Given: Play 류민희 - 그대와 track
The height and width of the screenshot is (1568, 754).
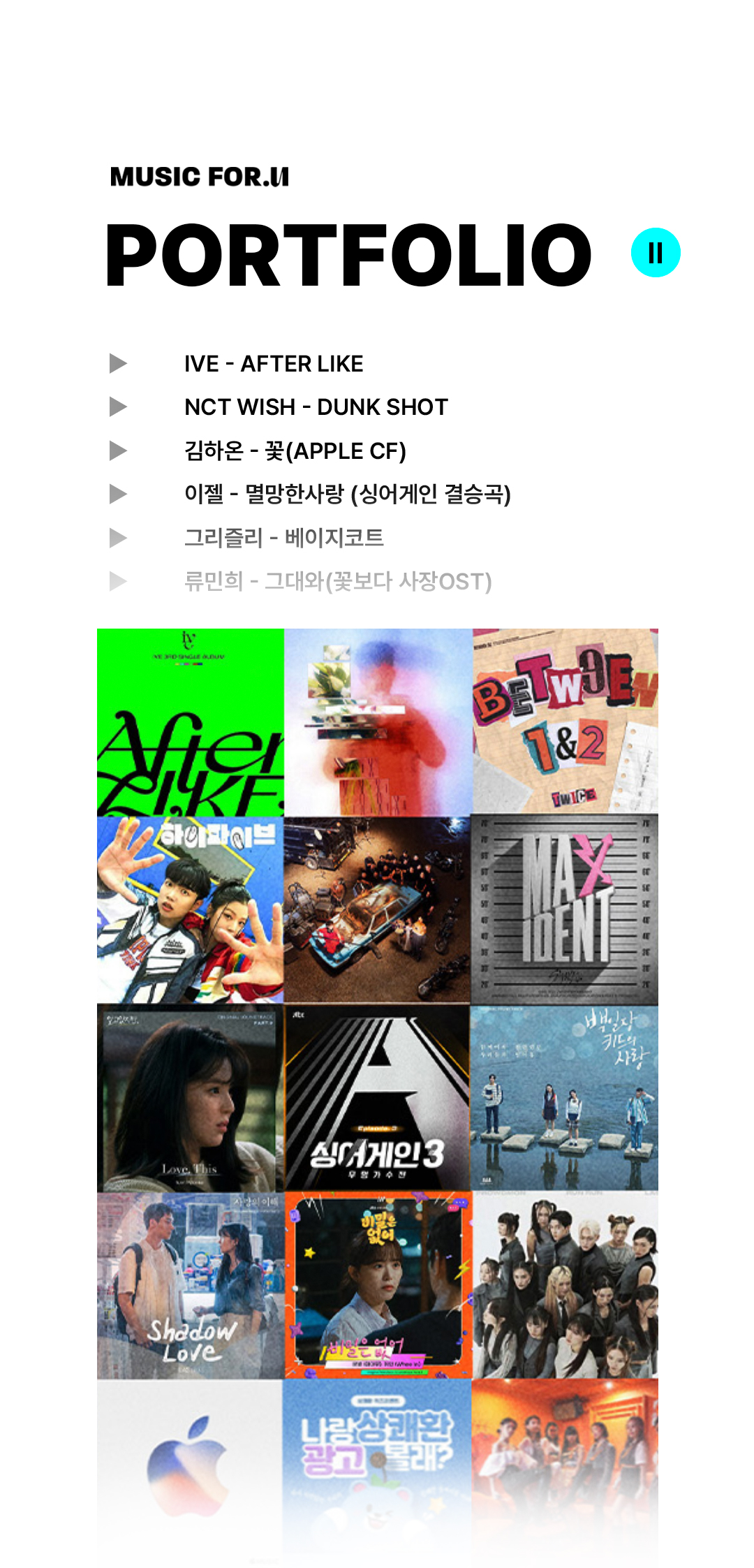Looking at the screenshot, I should [x=119, y=581].
